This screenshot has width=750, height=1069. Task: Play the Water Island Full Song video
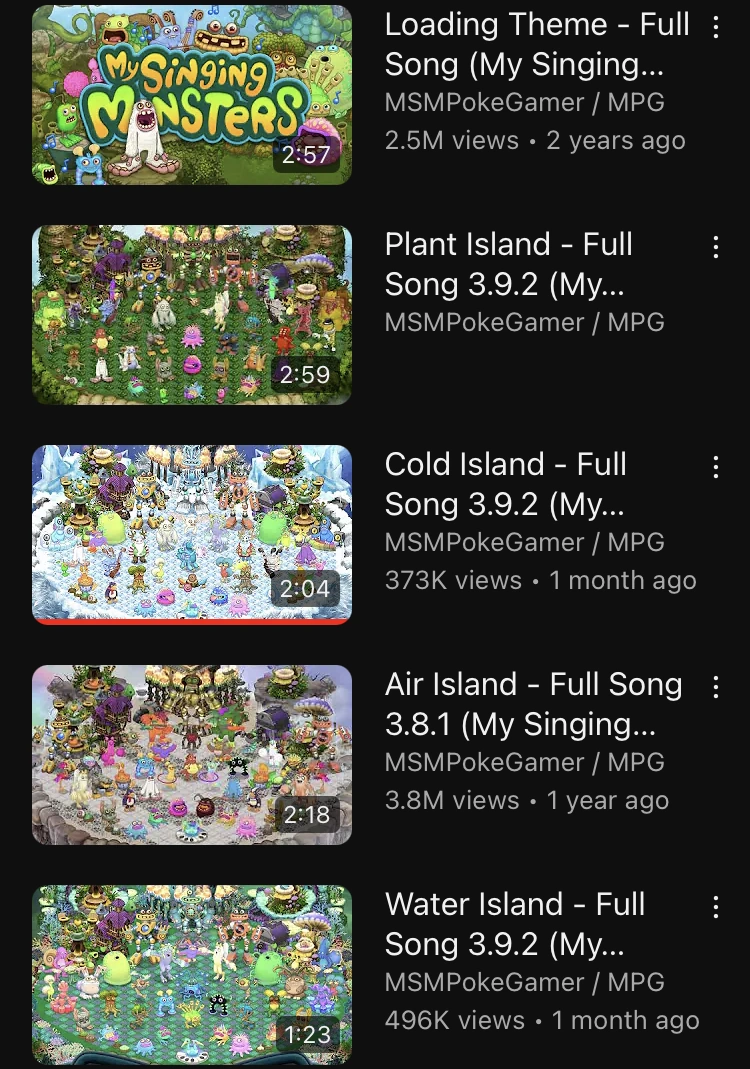tap(192, 975)
